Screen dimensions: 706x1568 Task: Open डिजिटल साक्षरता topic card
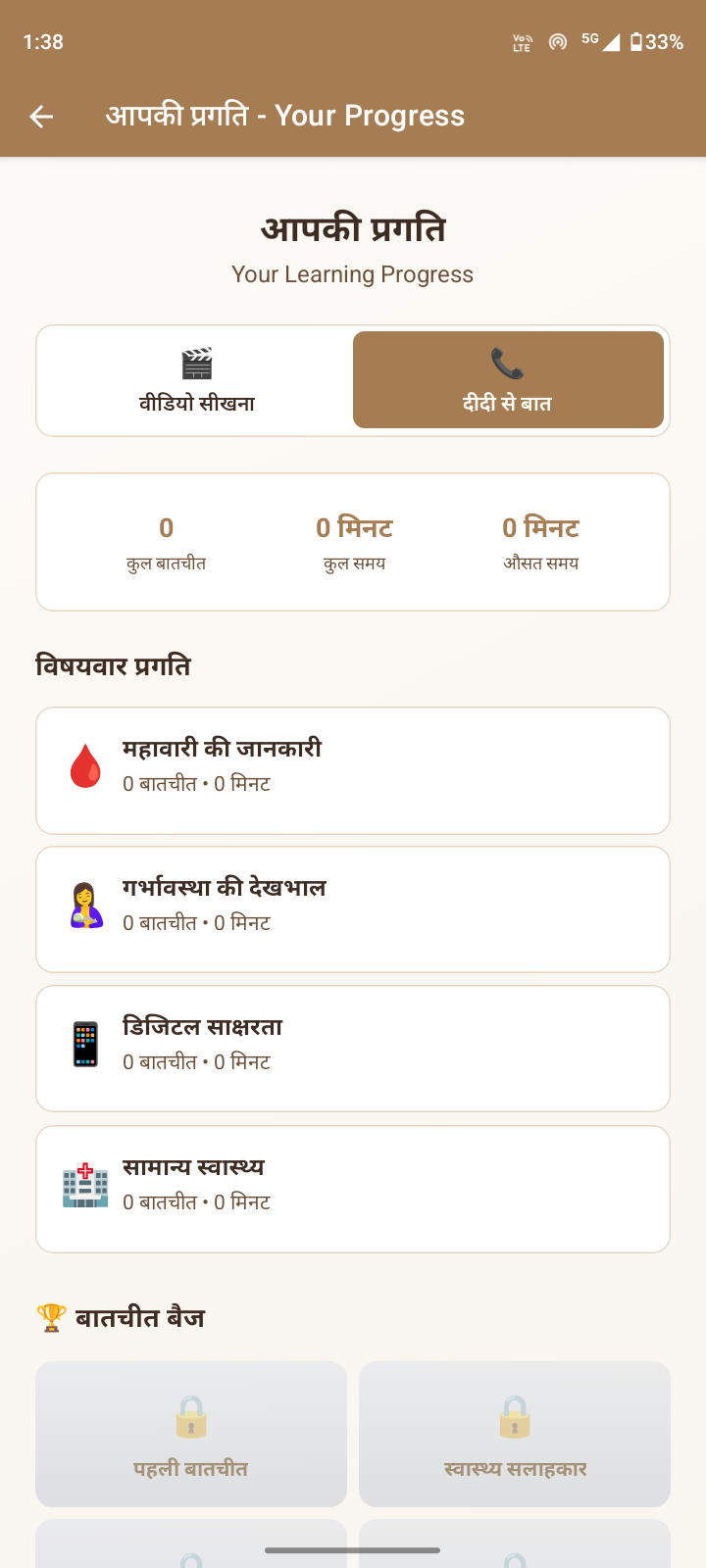(x=353, y=1049)
